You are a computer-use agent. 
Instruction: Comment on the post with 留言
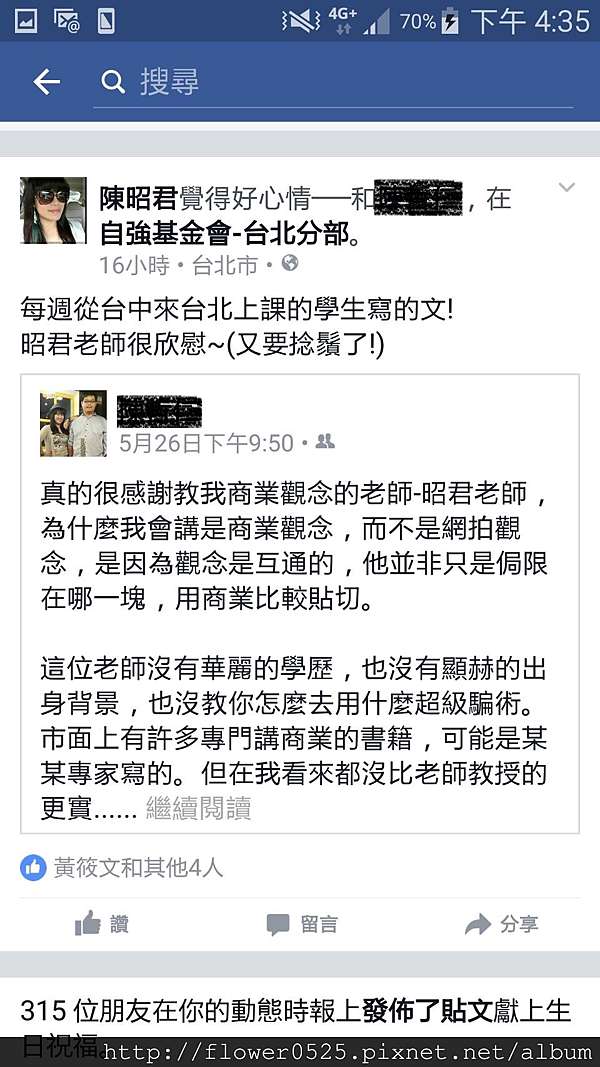pyautogui.click(x=301, y=923)
